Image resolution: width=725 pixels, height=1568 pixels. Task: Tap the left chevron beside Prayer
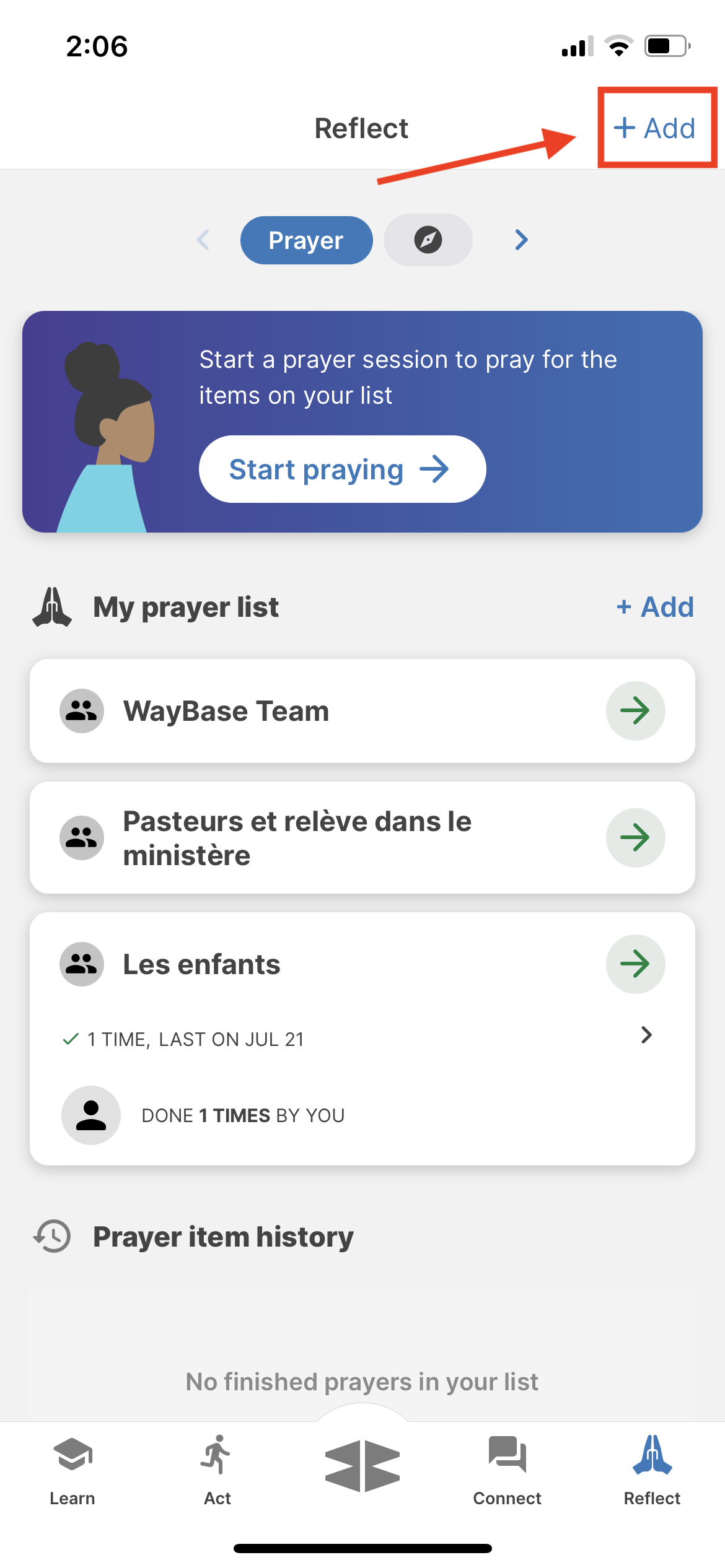[x=203, y=240]
